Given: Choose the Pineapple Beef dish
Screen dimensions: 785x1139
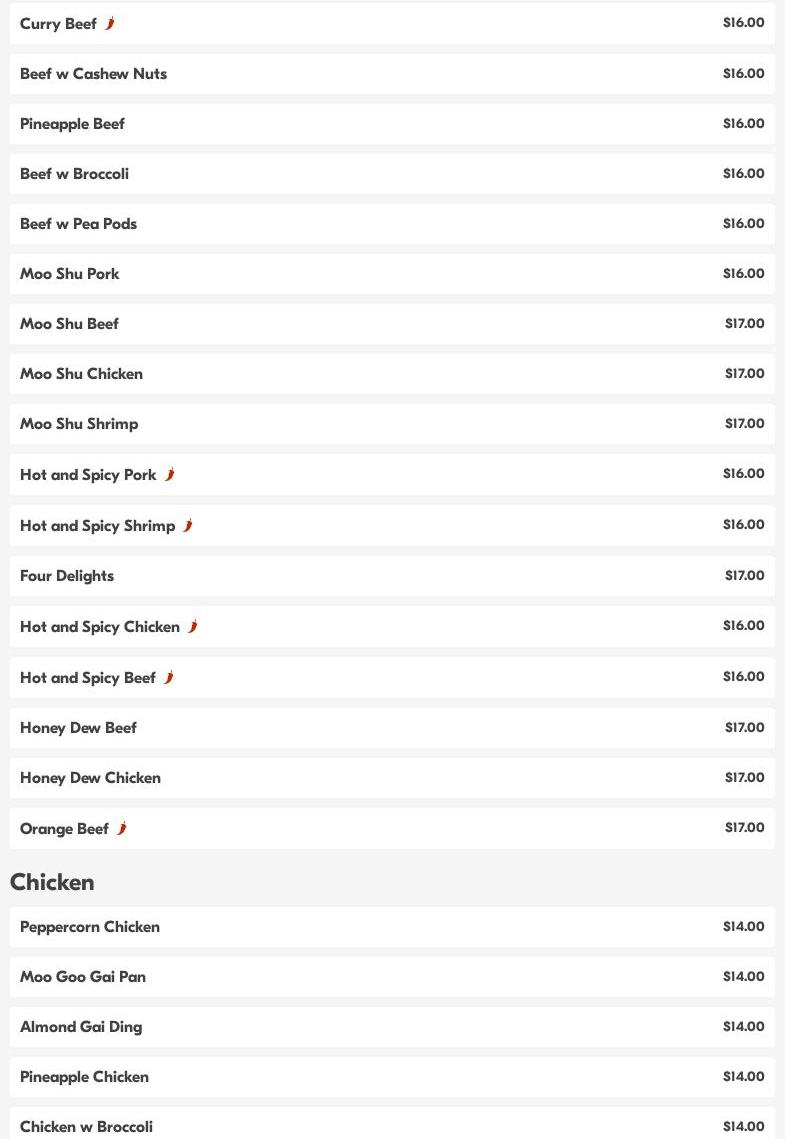Looking at the screenshot, I should point(72,124).
